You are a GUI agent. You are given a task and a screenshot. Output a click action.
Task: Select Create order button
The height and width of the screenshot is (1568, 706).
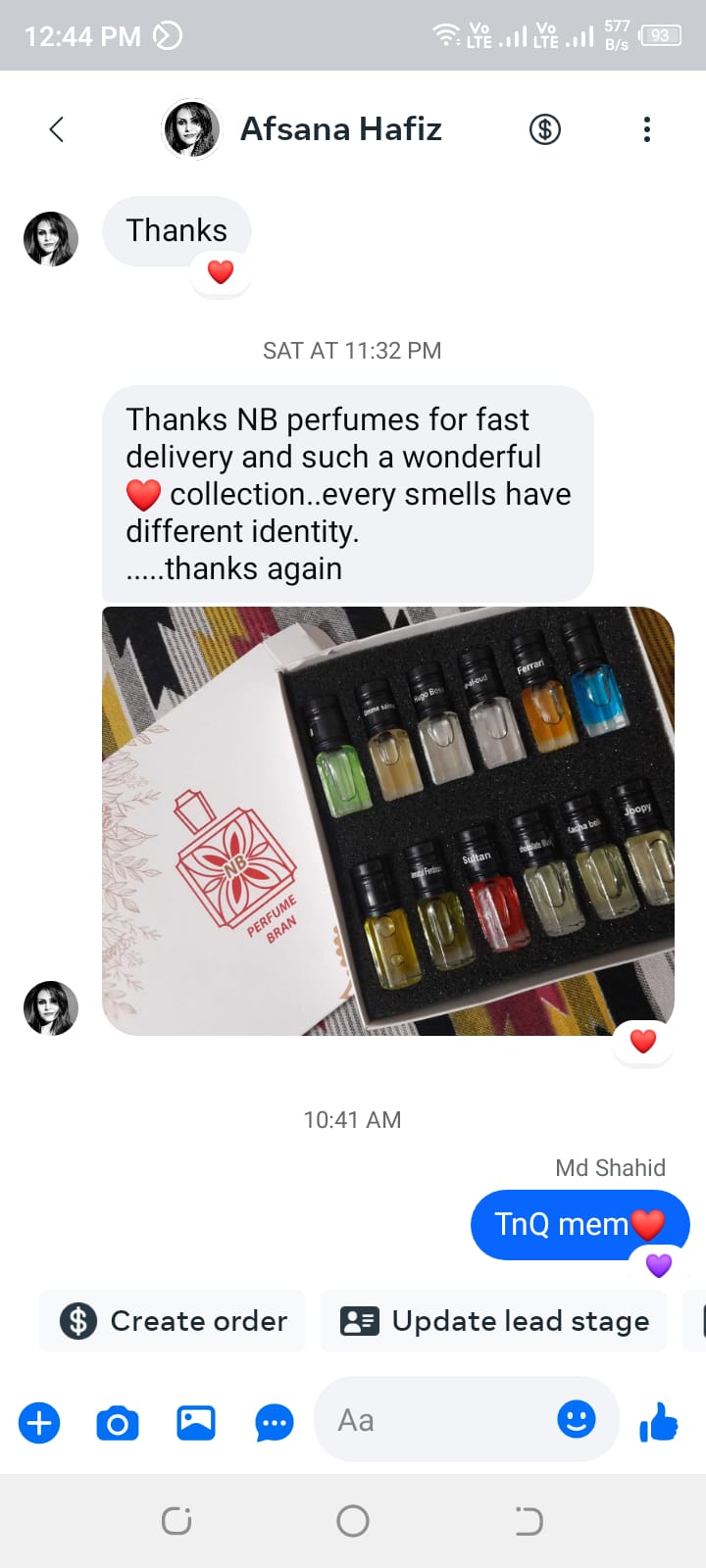coord(173,1321)
